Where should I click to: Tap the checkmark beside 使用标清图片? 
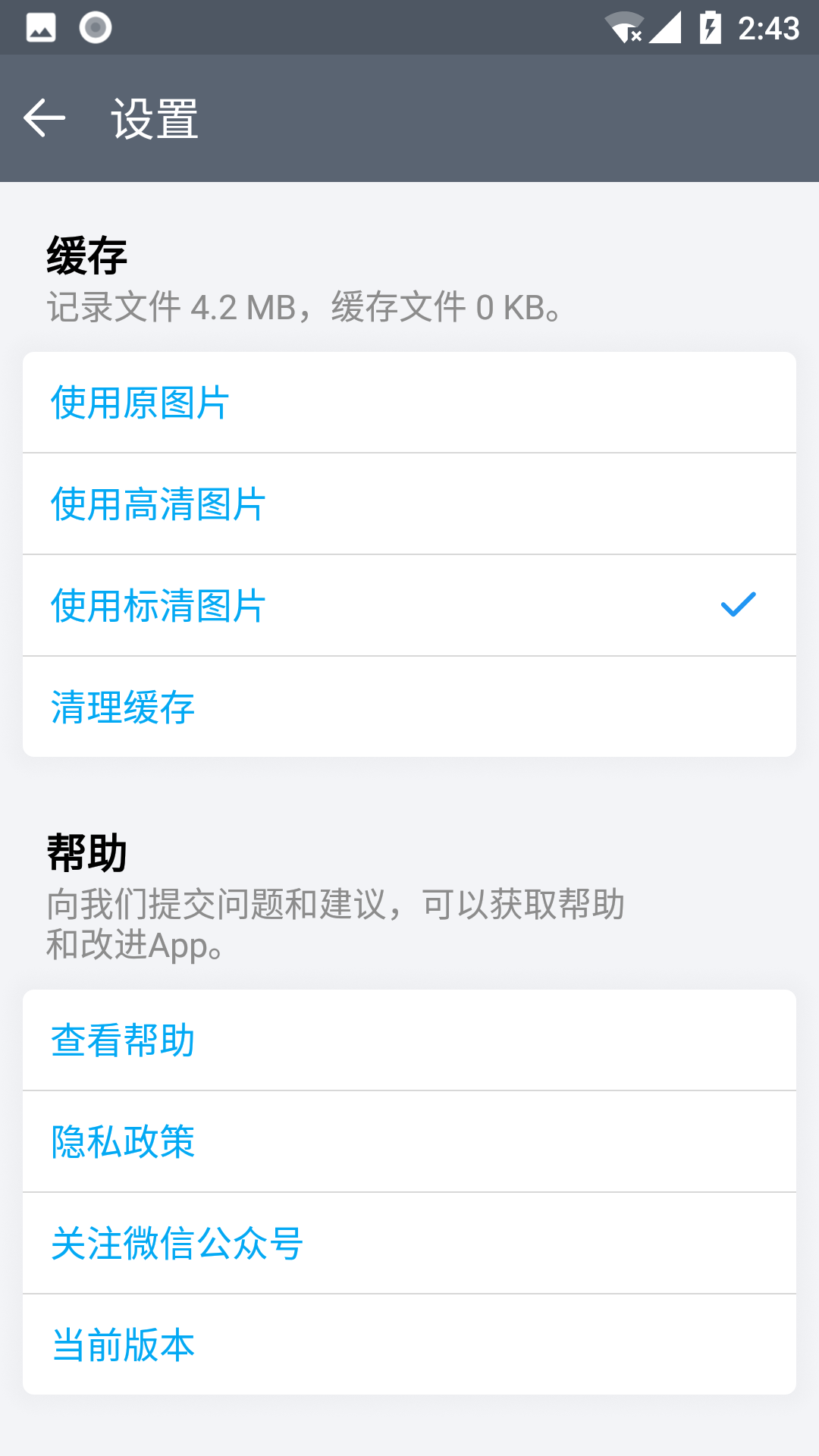coord(737,606)
